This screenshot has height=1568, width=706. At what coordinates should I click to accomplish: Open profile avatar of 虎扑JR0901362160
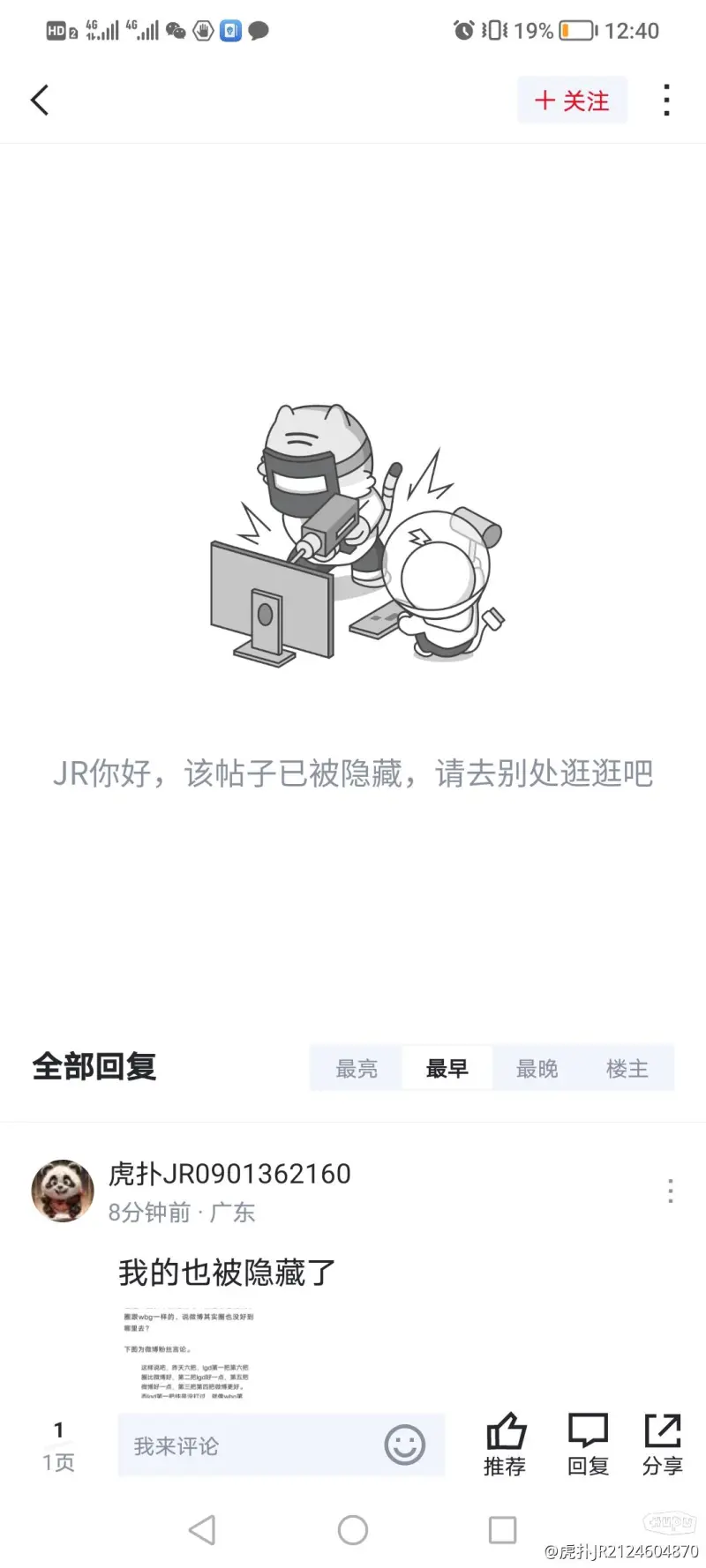coord(63,1191)
